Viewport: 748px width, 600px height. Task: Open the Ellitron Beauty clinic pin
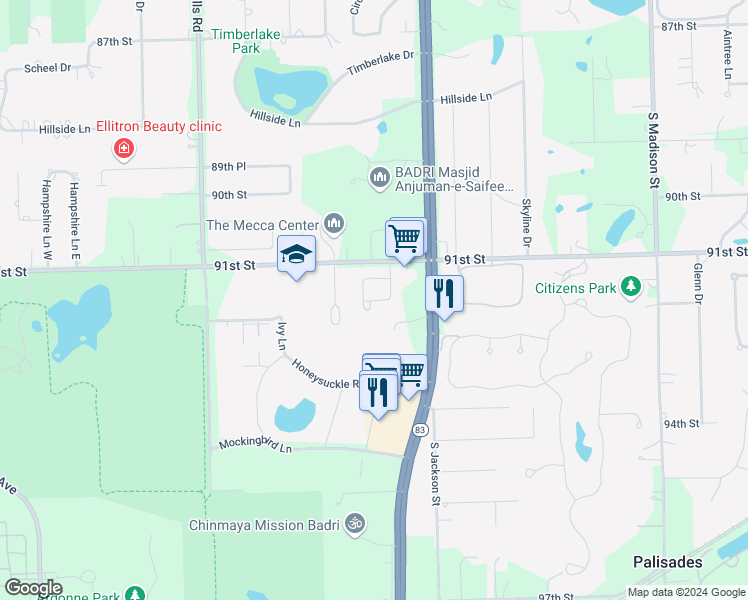coord(124,148)
